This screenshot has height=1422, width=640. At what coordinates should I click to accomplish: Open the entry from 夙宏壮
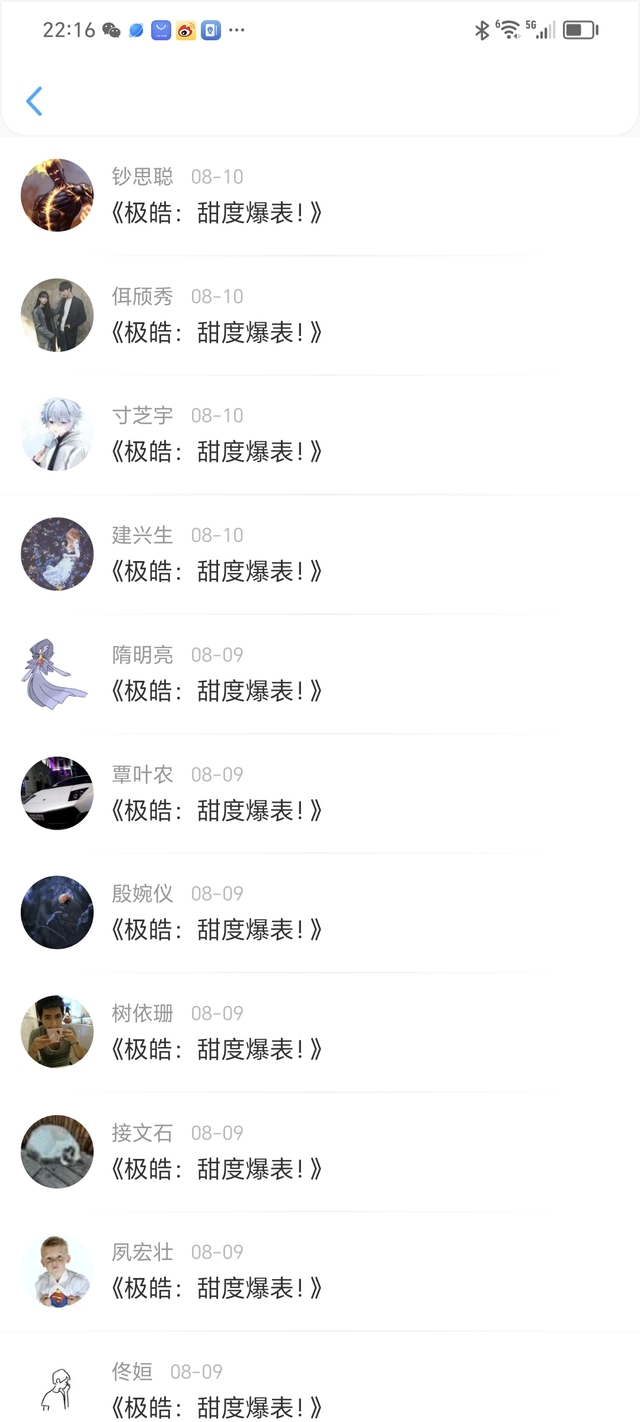(x=320, y=1272)
